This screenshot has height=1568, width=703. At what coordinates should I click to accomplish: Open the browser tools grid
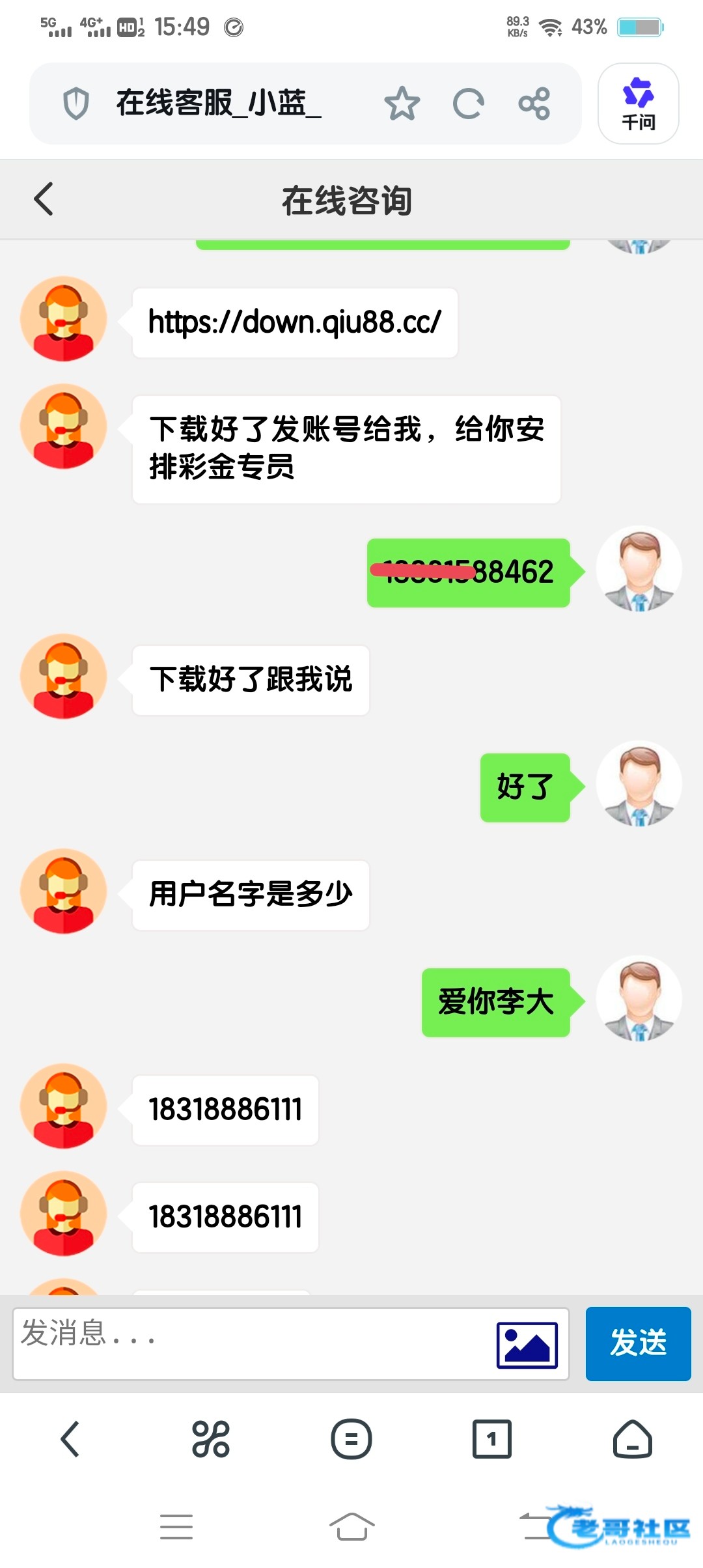(x=211, y=1439)
